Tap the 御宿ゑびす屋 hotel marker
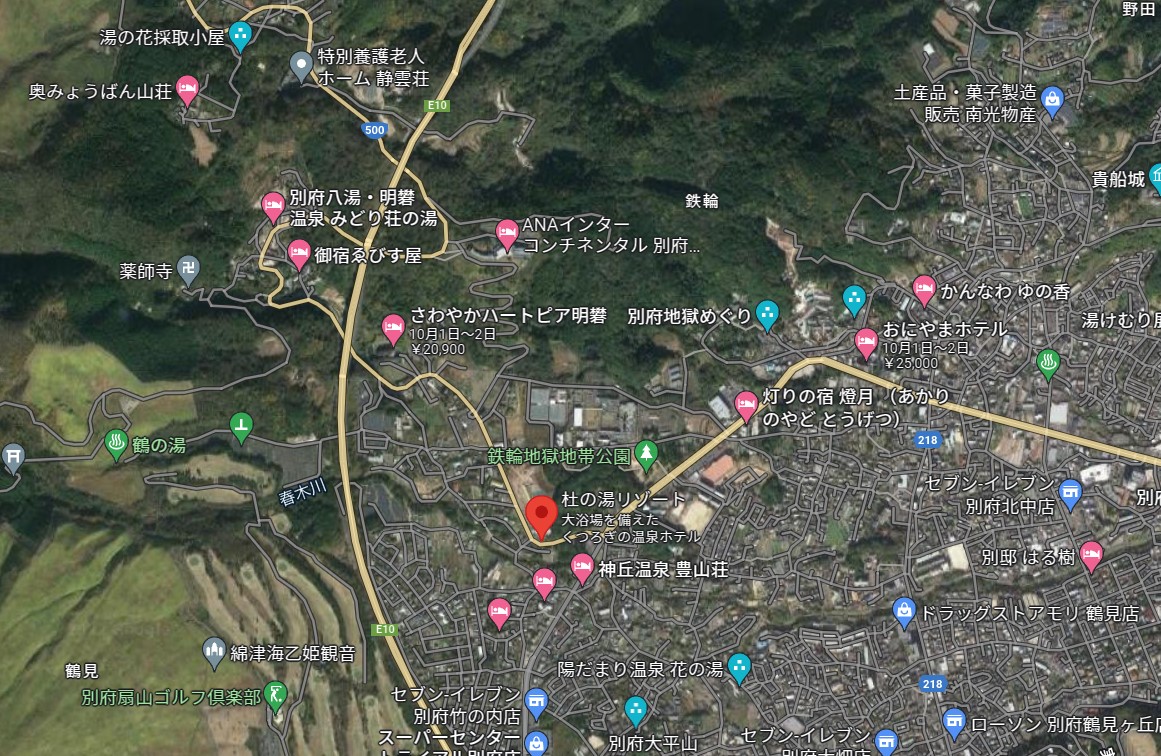 tap(299, 255)
